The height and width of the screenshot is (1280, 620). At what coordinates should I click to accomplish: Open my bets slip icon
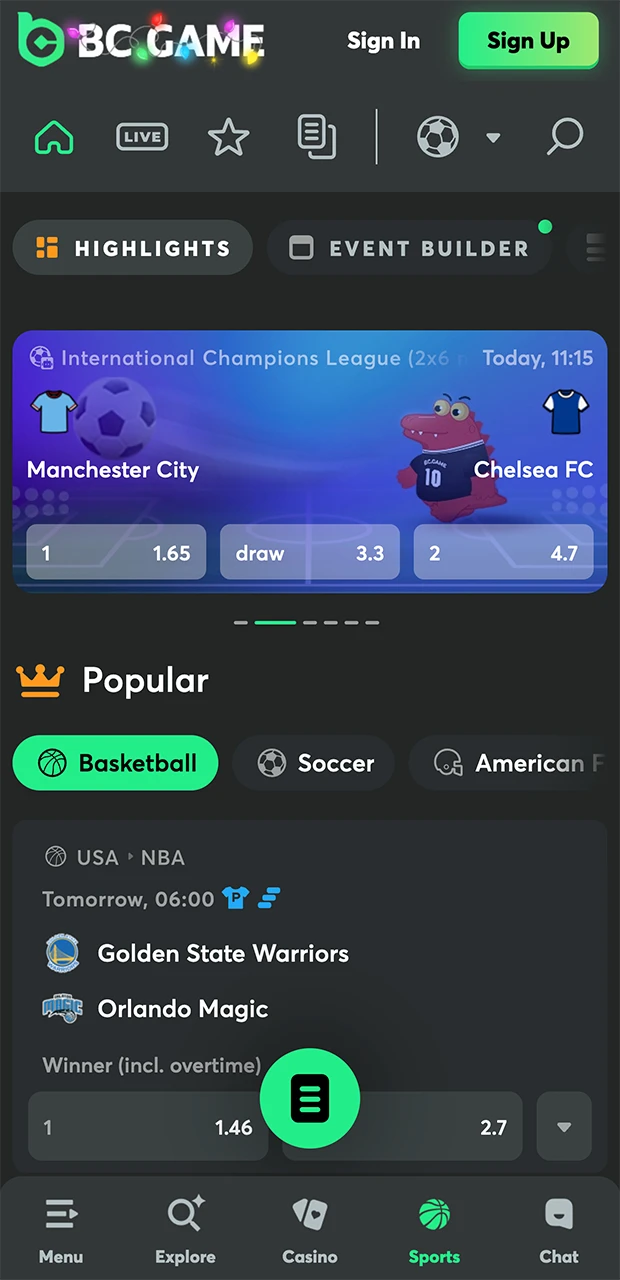coord(316,137)
